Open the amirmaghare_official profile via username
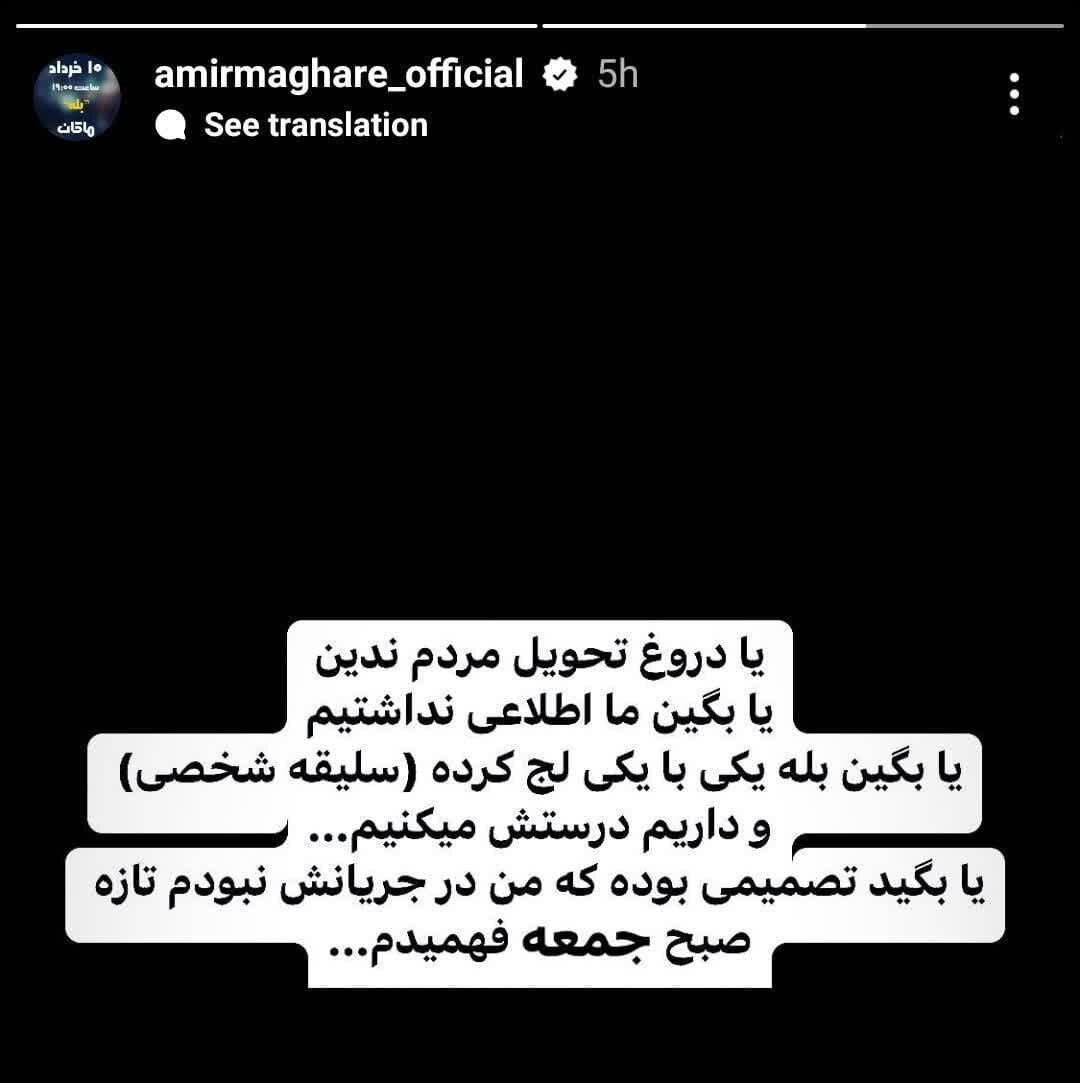The height and width of the screenshot is (1083, 1080). (x=338, y=75)
